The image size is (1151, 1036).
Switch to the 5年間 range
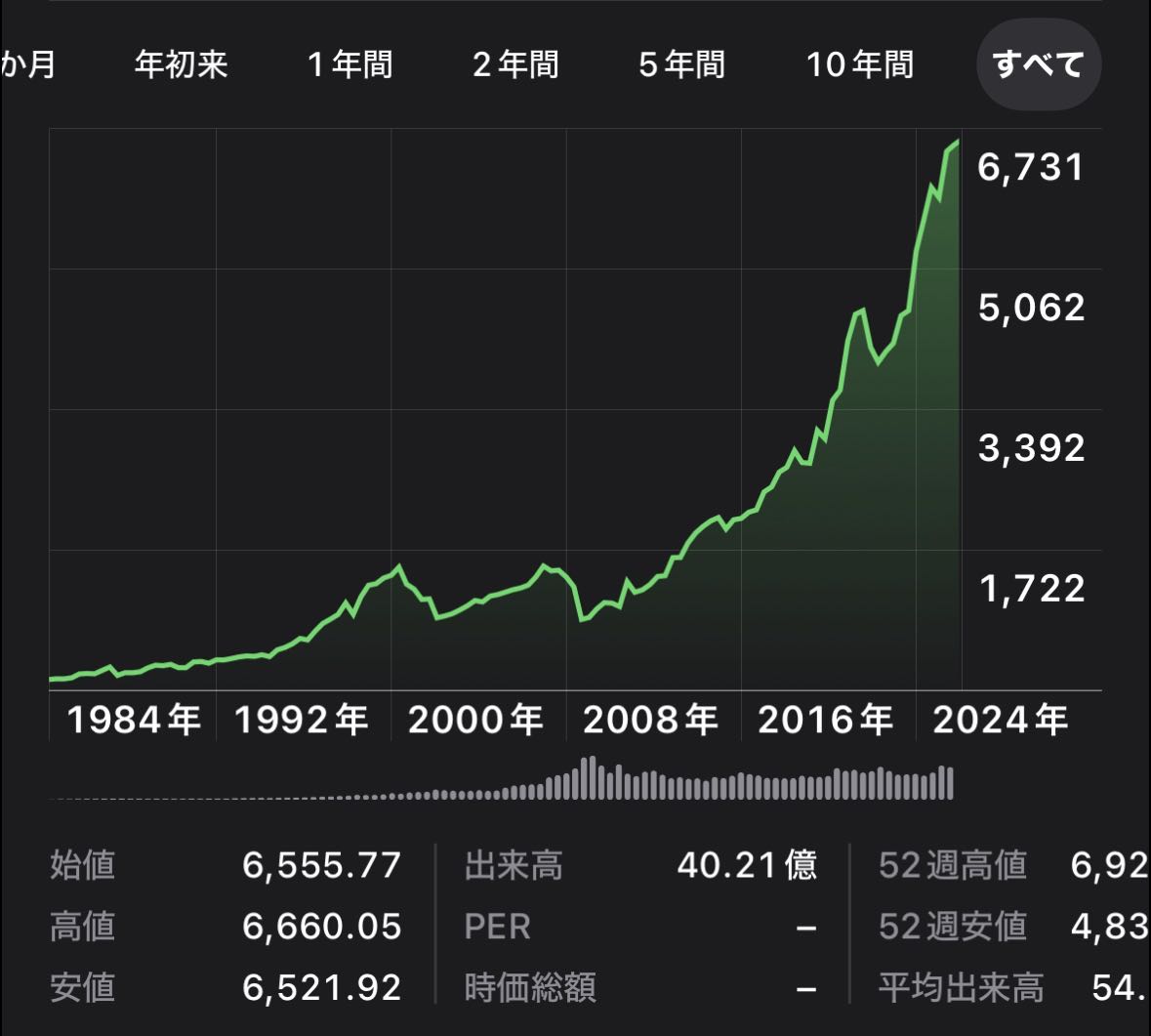pos(681,65)
